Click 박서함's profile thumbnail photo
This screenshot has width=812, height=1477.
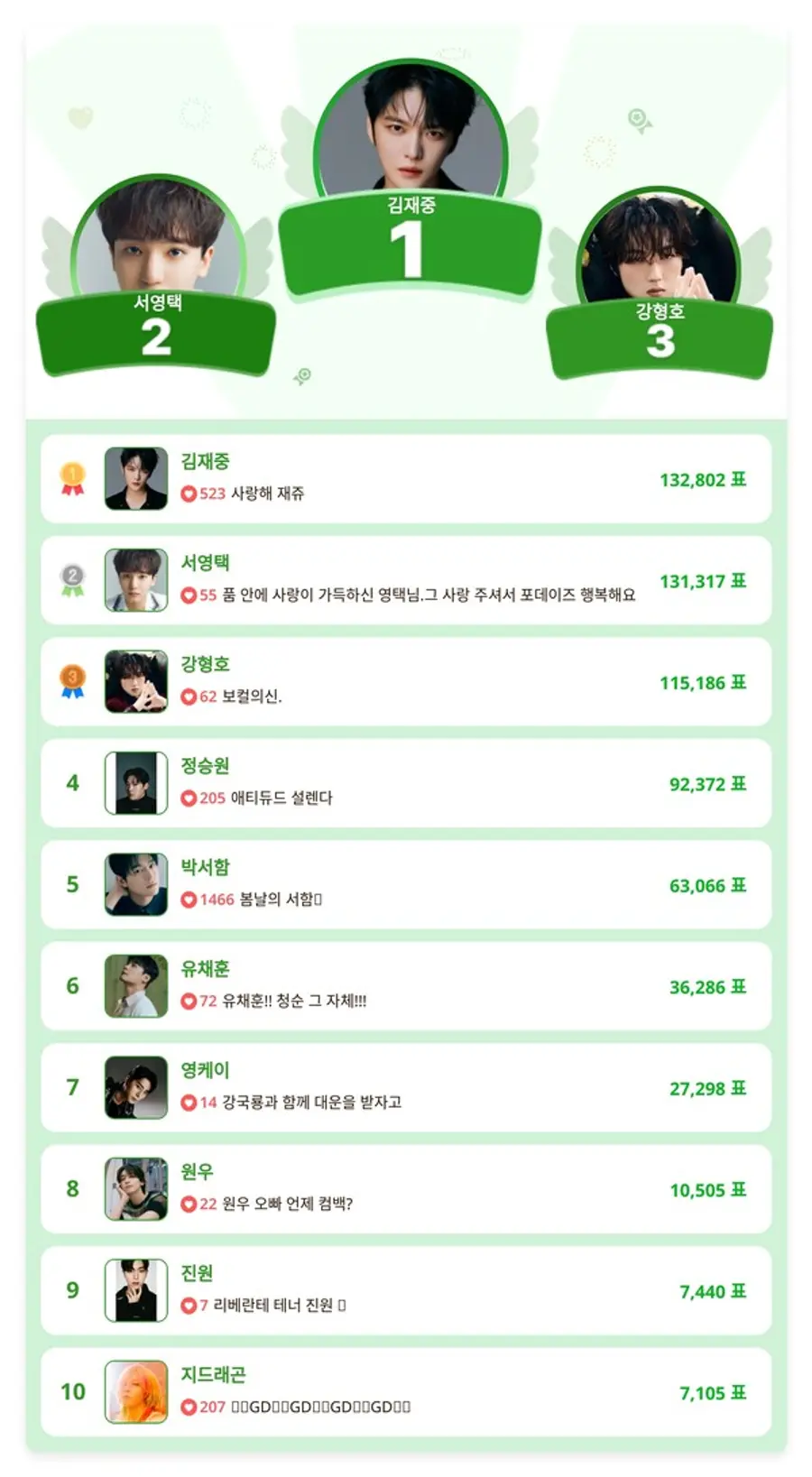tap(134, 884)
